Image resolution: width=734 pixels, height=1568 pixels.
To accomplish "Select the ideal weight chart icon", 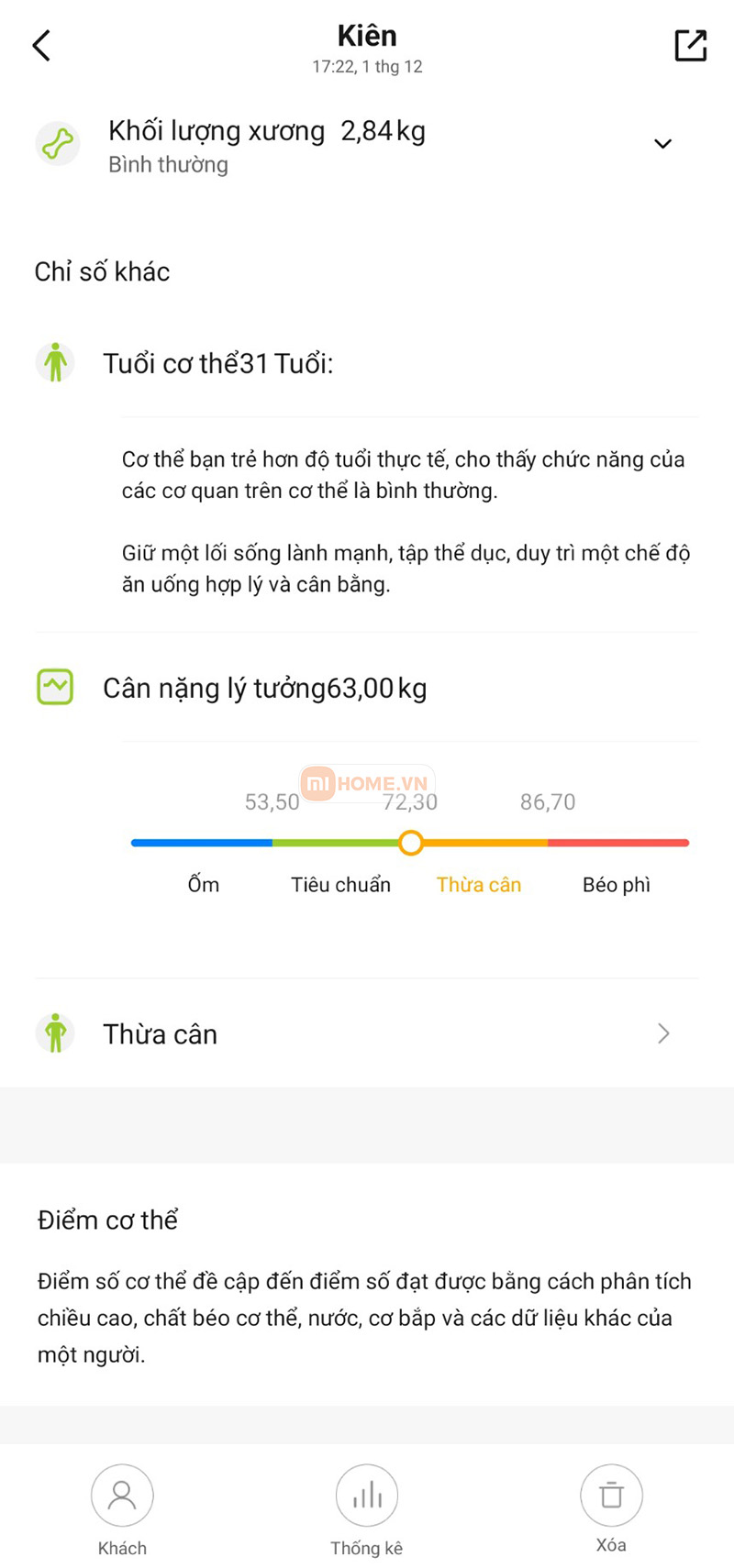I will click(55, 688).
